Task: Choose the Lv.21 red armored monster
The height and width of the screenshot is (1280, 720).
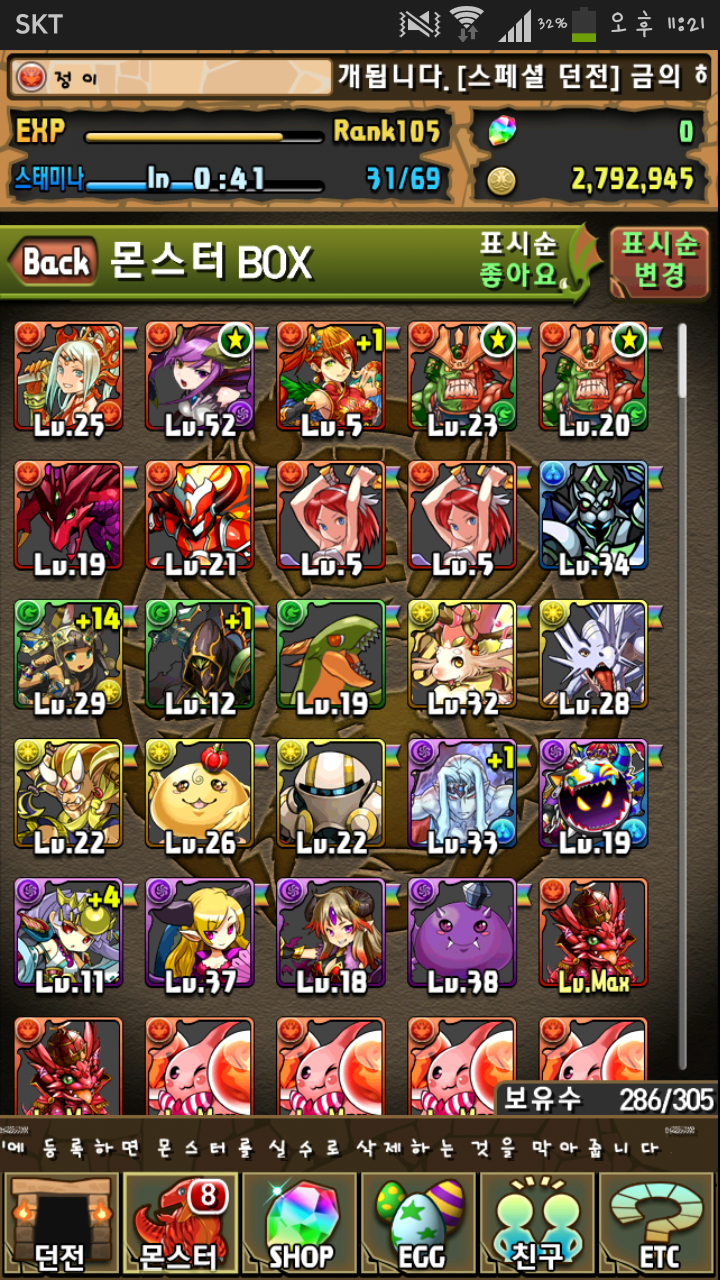Action: coord(200,516)
